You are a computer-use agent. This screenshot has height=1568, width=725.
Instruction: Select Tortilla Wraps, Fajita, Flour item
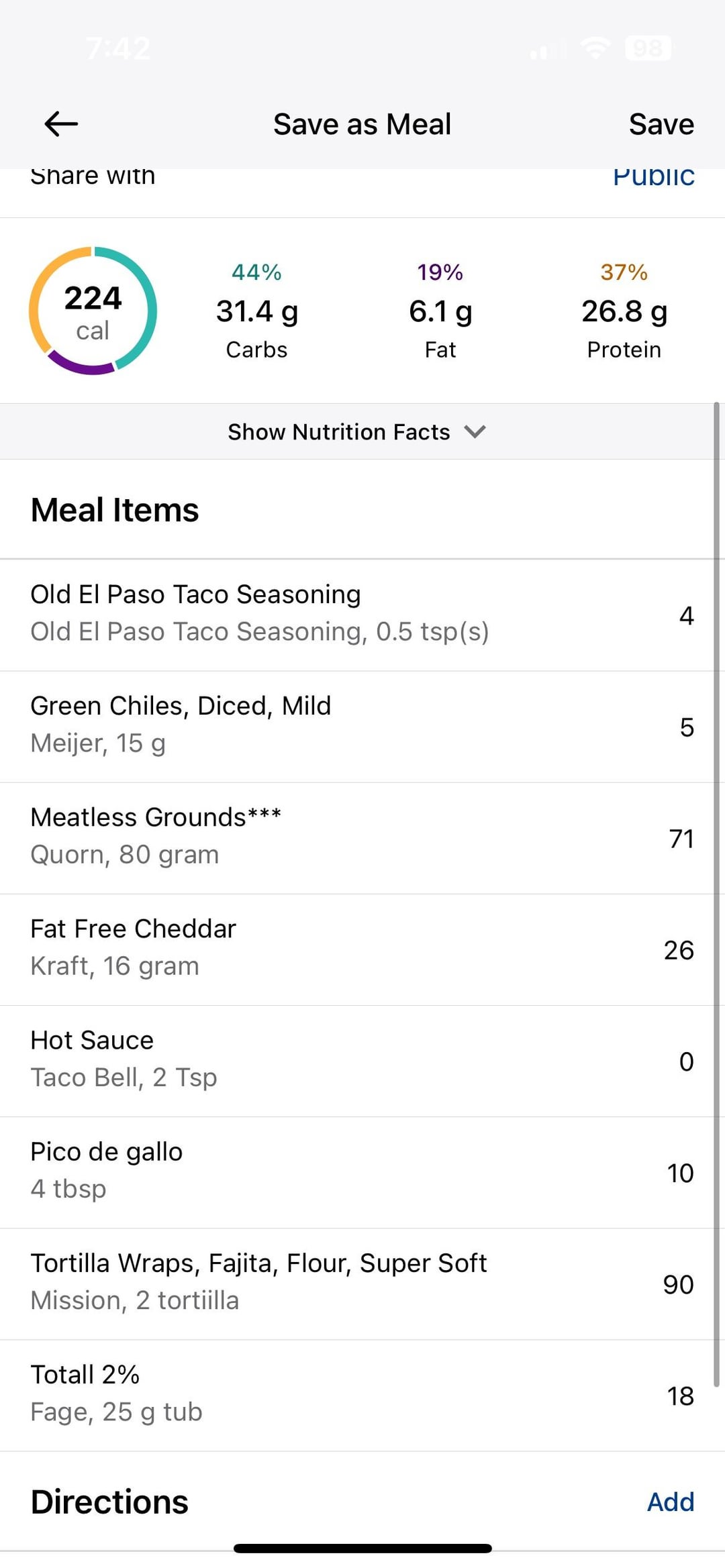click(x=356, y=1284)
